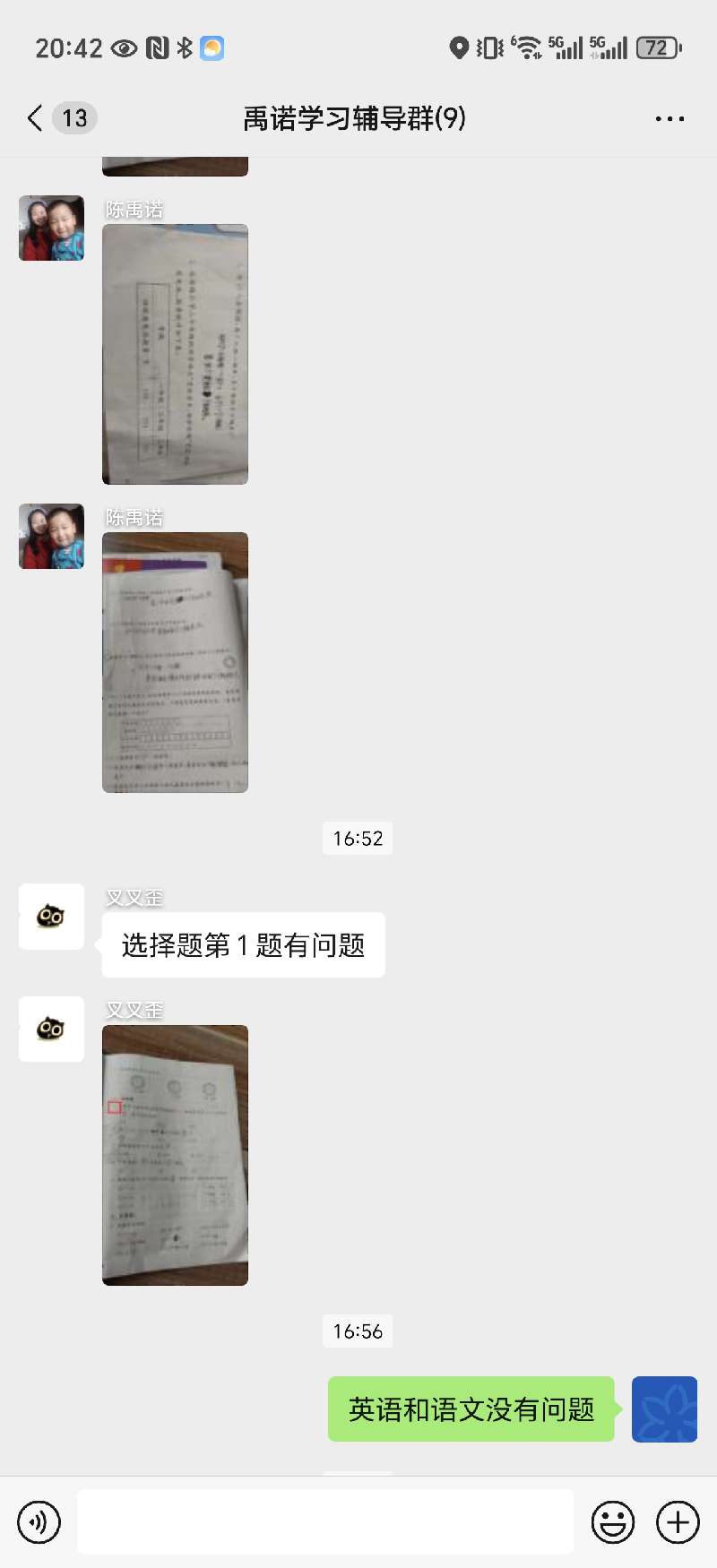Open 陈禹诺's first worksheet photo
Viewport: 717px width, 1568px height.
point(175,354)
